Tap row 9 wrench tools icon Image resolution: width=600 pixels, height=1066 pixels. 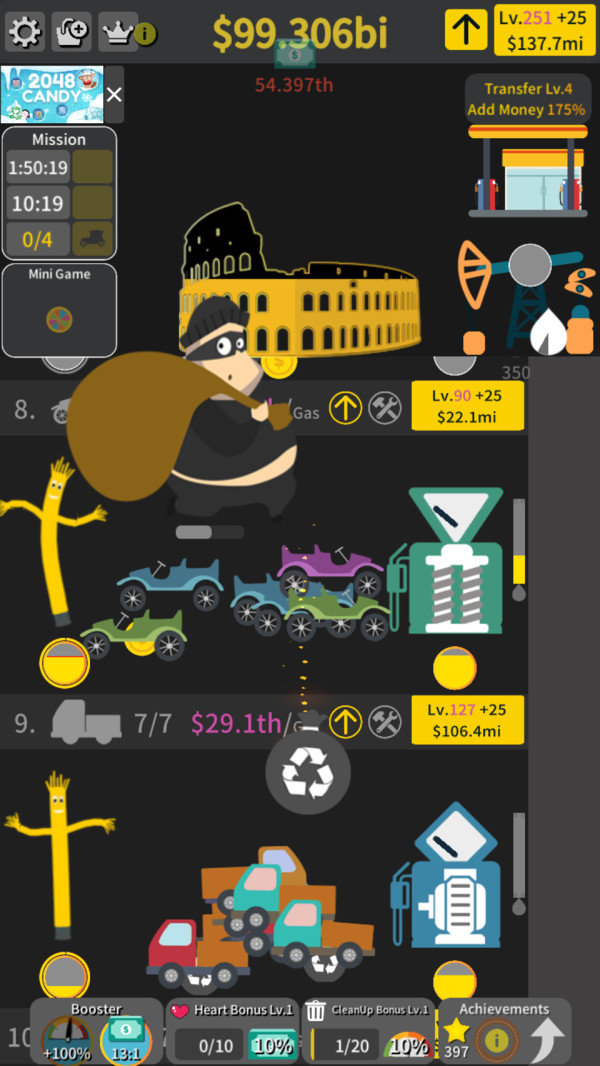click(384, 721)
